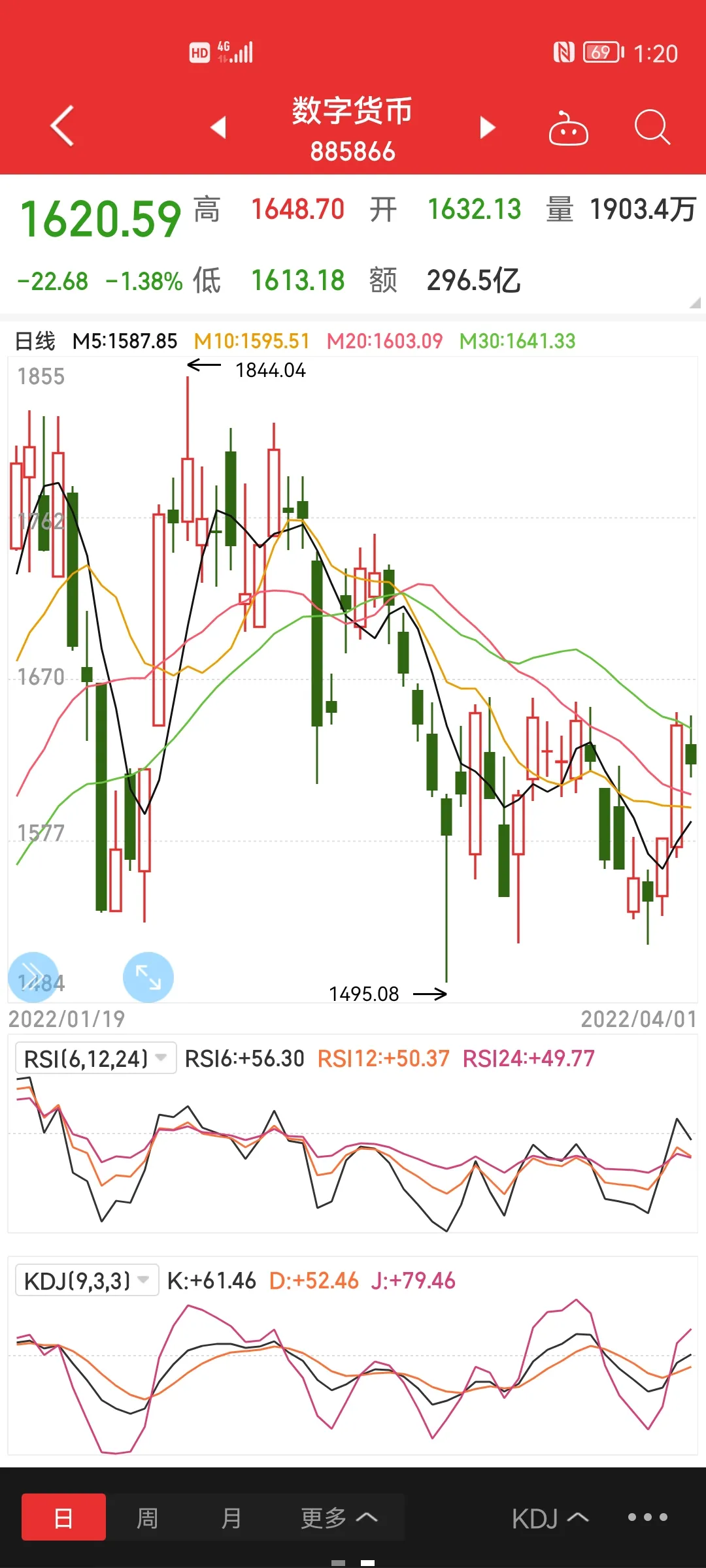This screenshot has width=706, height=1568.
Task: Select the 日 daily chart tab
Action: 63,1517
